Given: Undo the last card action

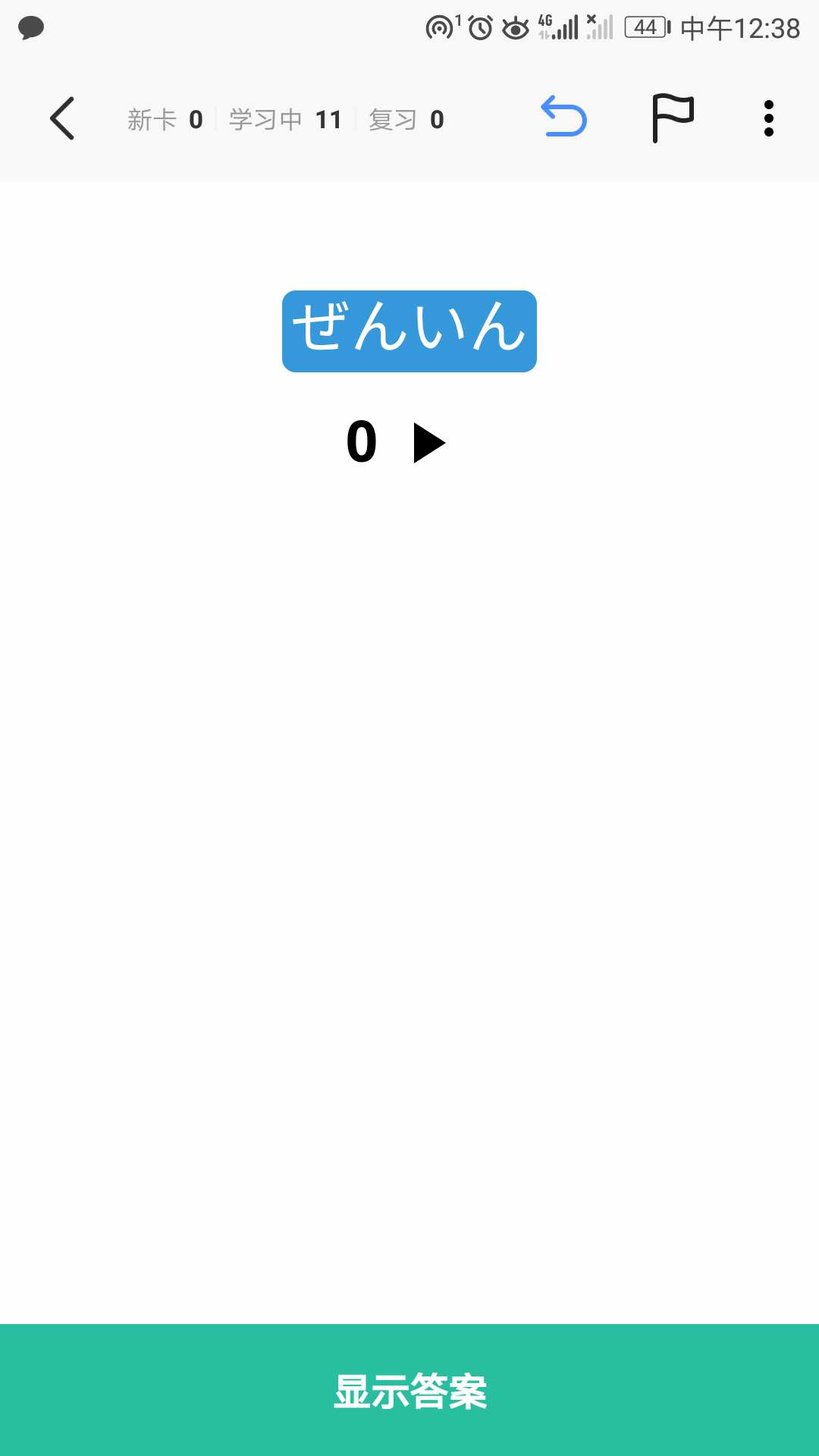Looking at the screenshot, I should (x=563, y=116).
